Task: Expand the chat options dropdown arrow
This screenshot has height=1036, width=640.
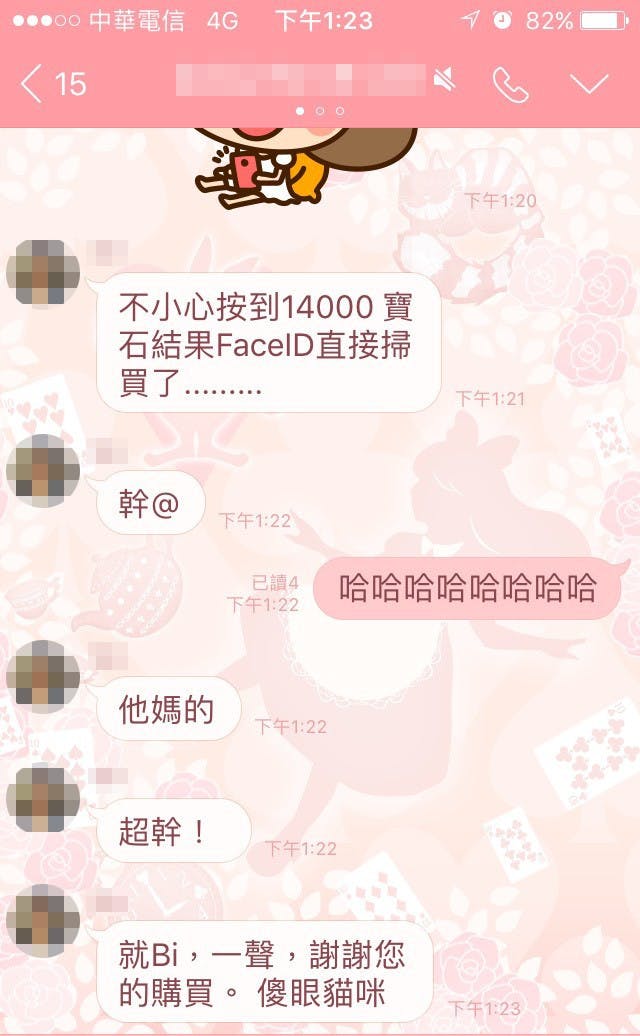Action: click(x=589, y=84)
